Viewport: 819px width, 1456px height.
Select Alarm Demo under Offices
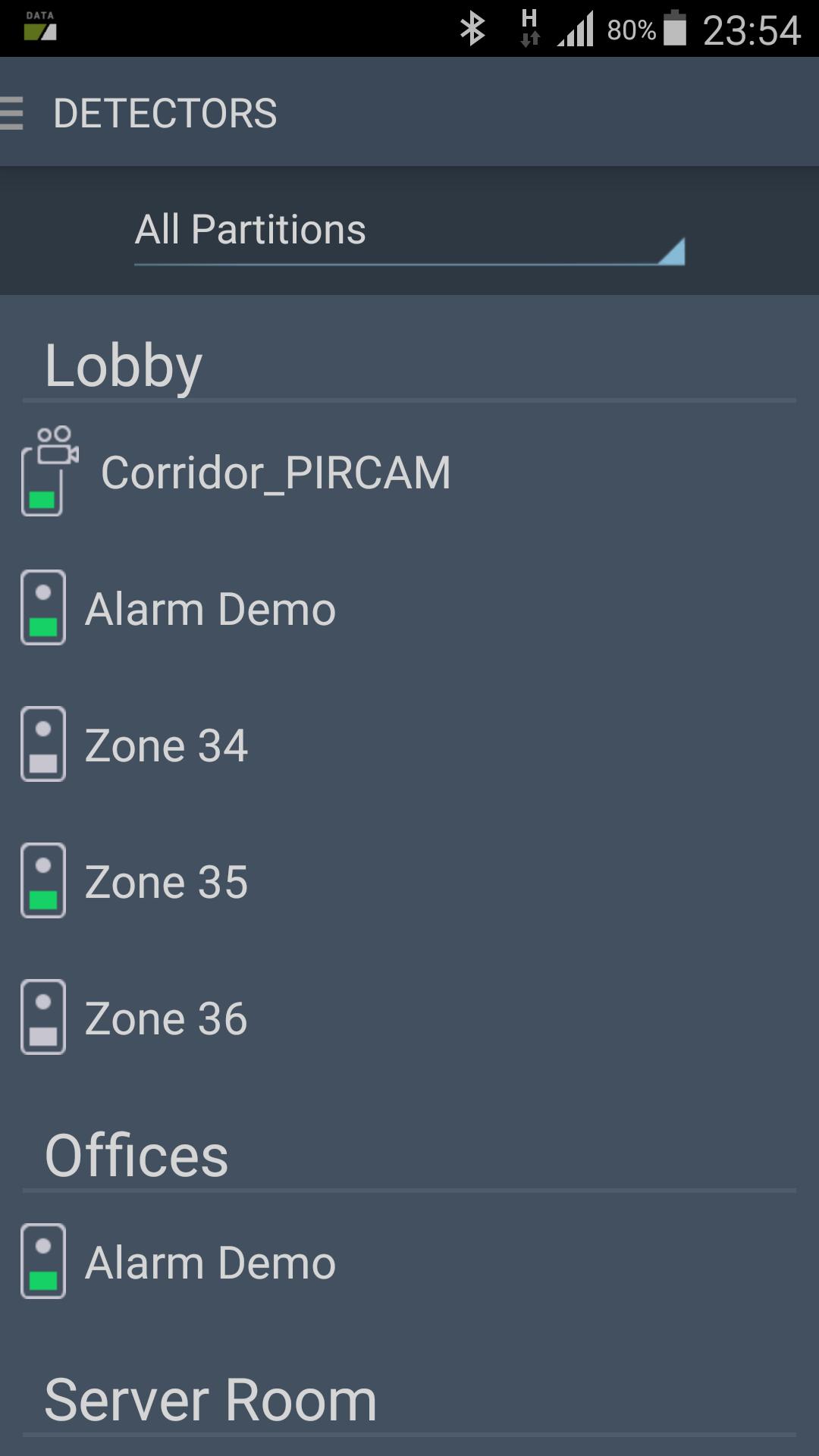click(409, 1262)
